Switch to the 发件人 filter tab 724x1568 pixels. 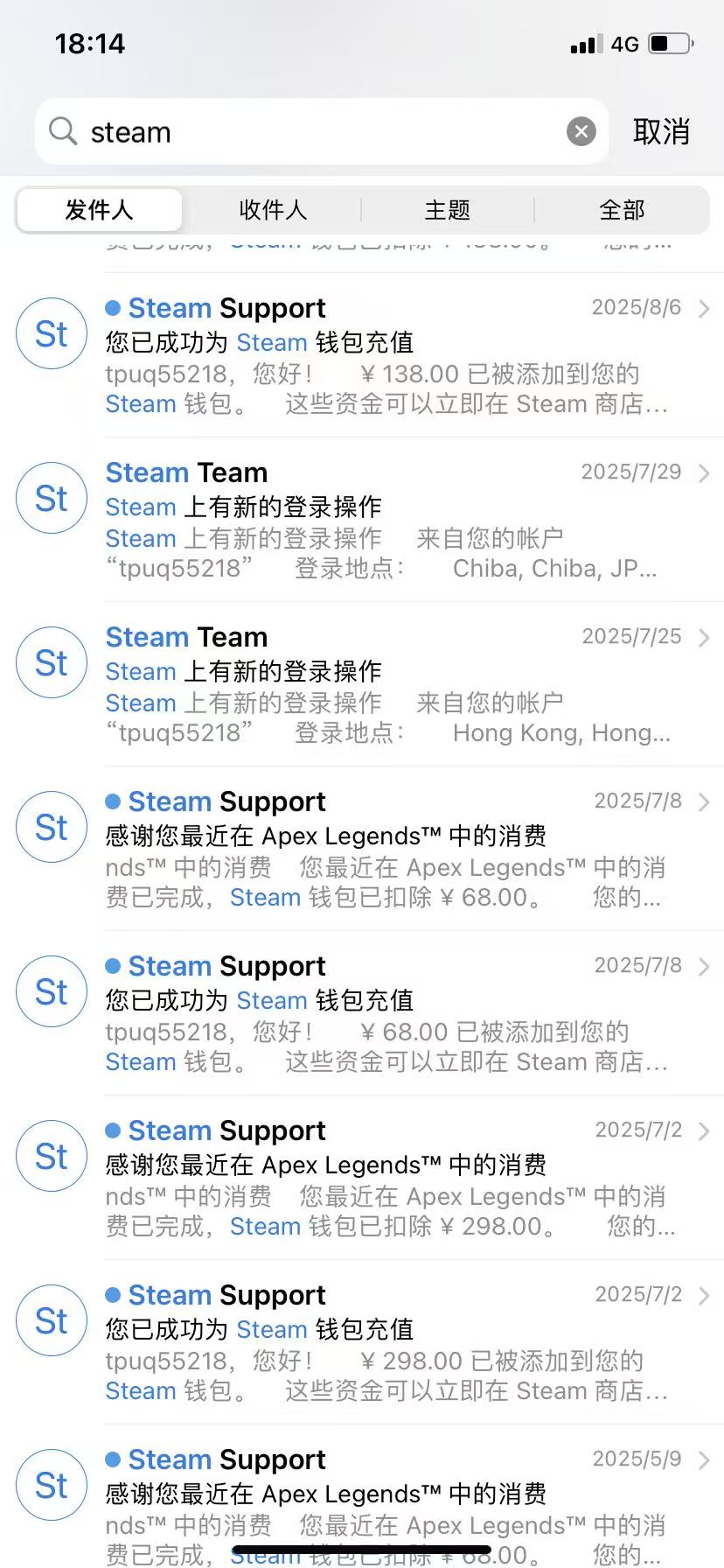(x=100, y=210)
